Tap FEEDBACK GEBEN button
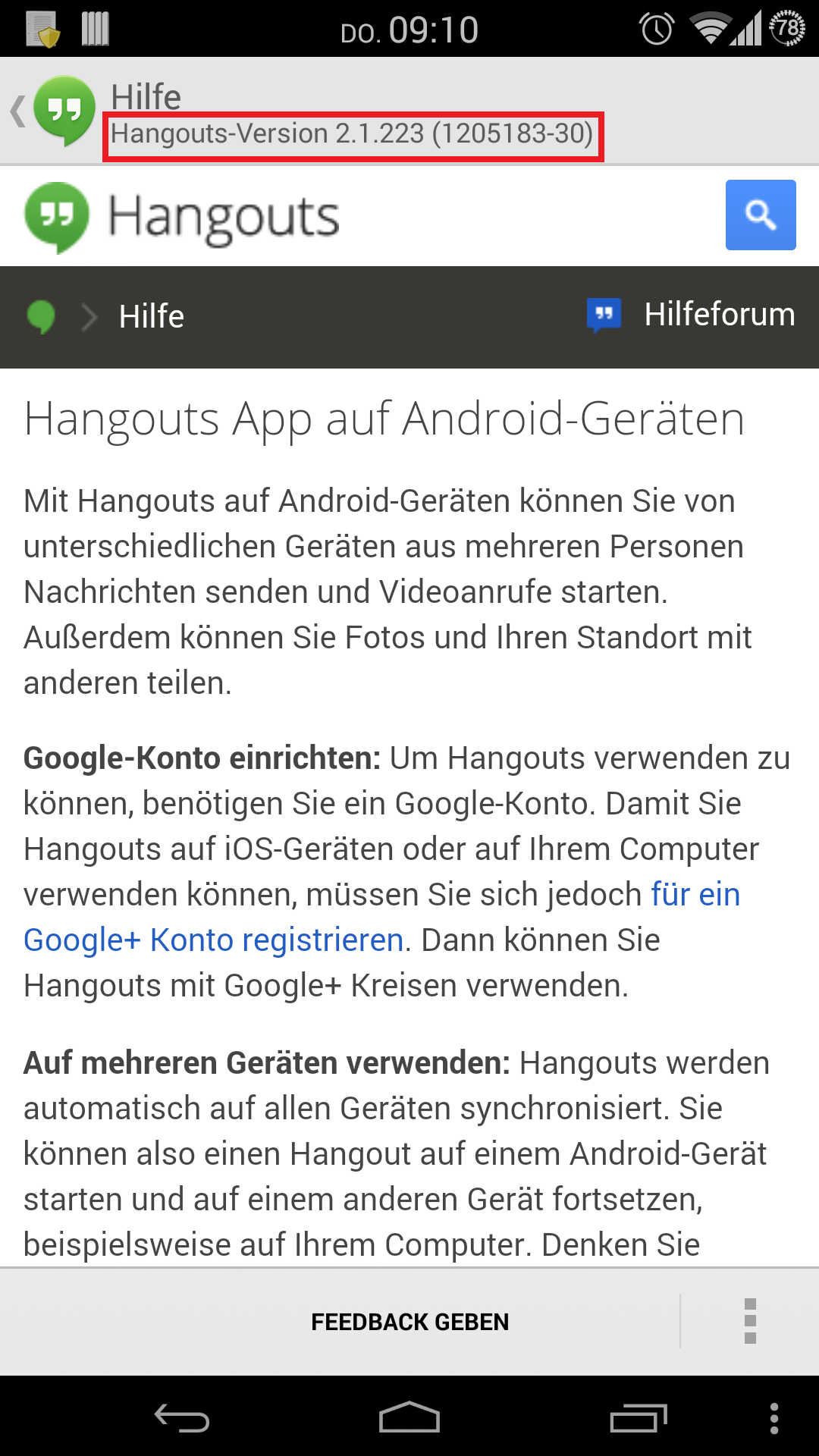 pos(409,1322)
